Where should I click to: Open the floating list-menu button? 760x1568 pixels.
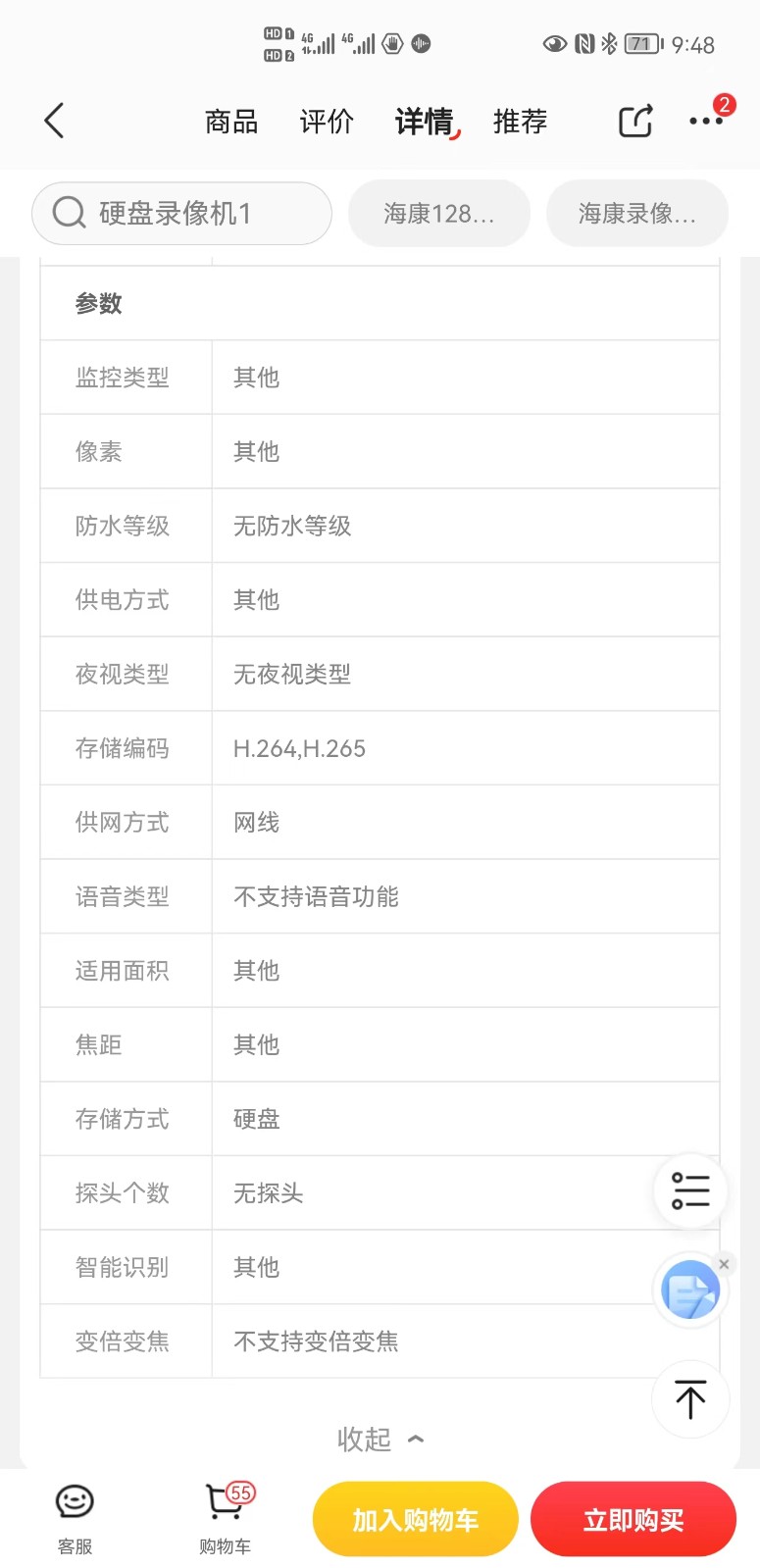pyautogui.click(x=690, y=1190)
